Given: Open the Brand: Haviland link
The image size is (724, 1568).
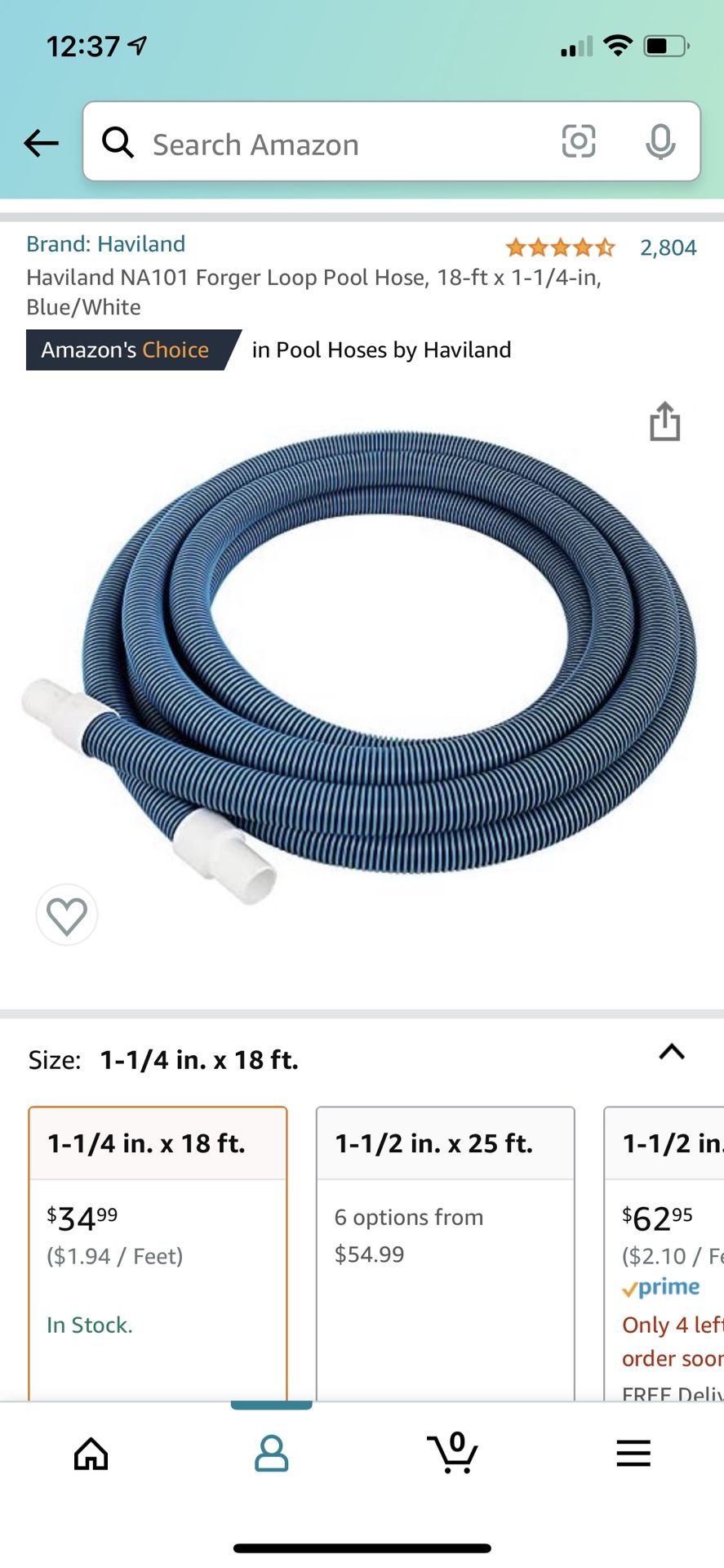Looking at the screenshot, I should pos(106,243).
